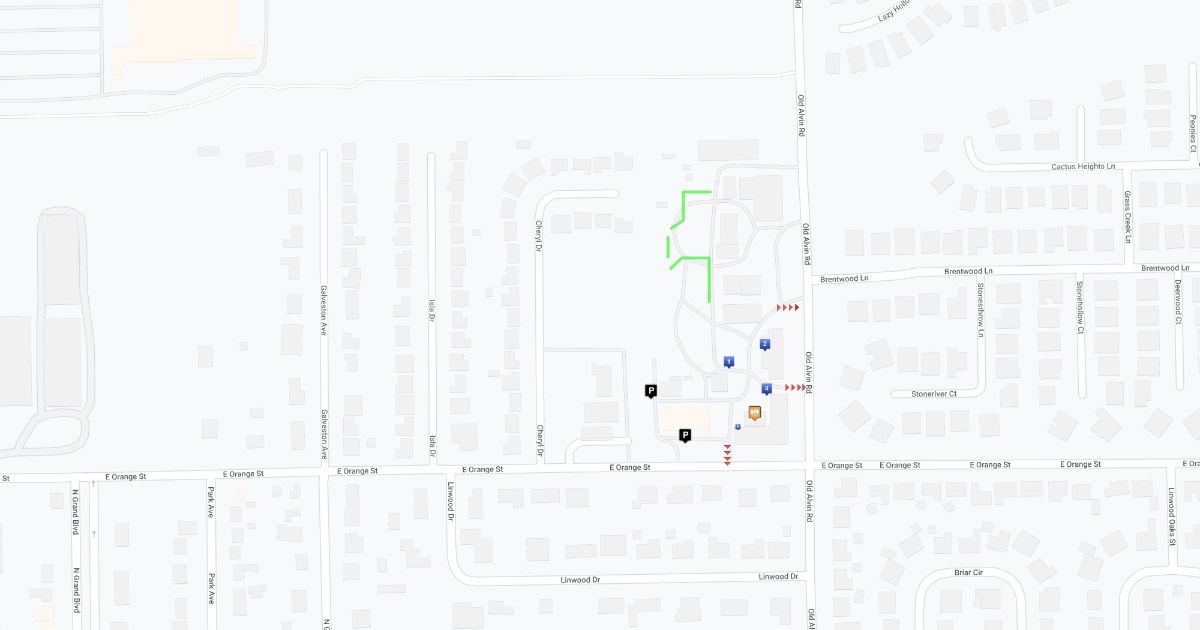
Task: Open map marker number 1
Action: point(729,361)
